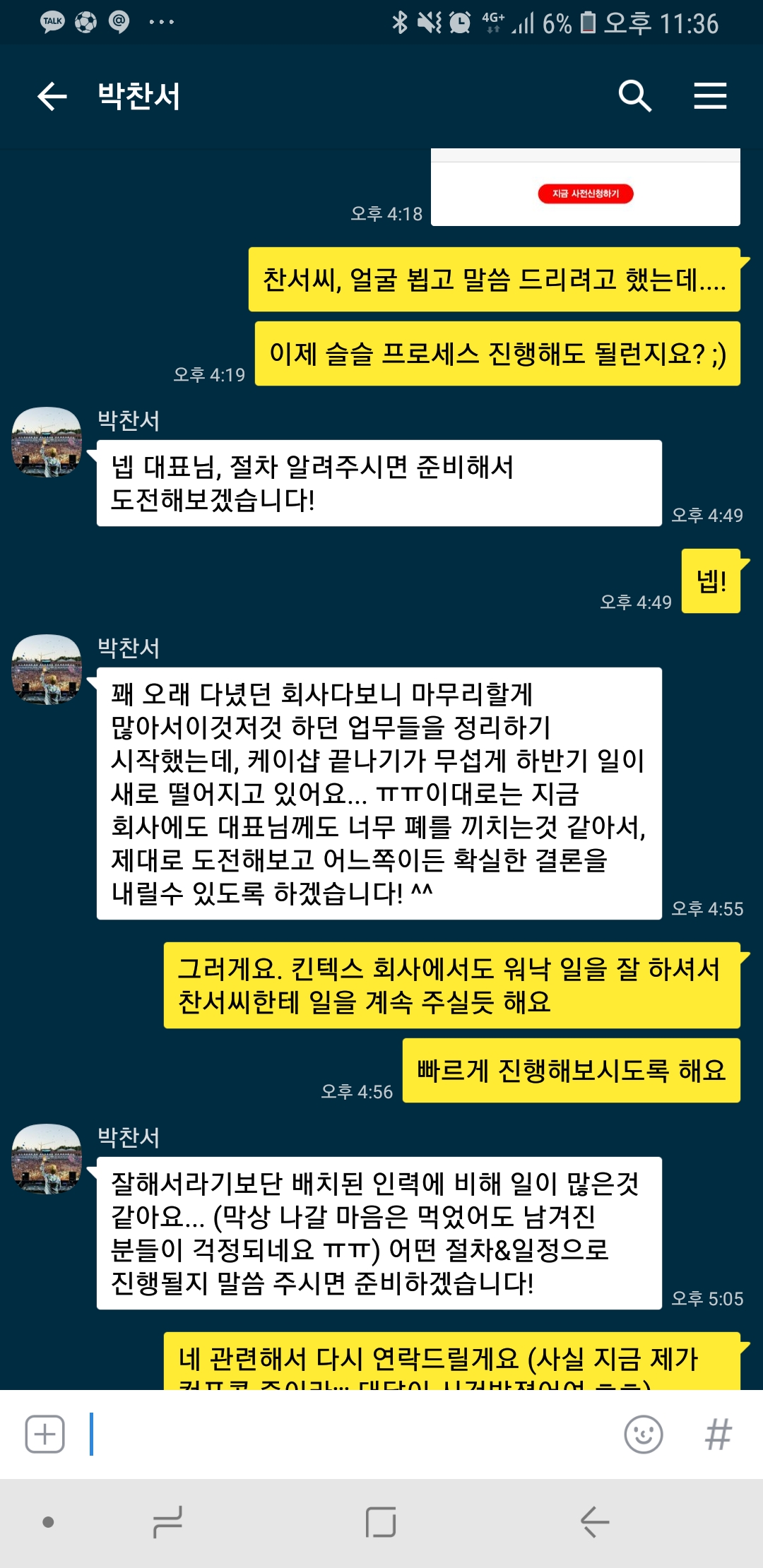
Task: Go back from 박찬서 chat
Action: [x=52, y=96]
